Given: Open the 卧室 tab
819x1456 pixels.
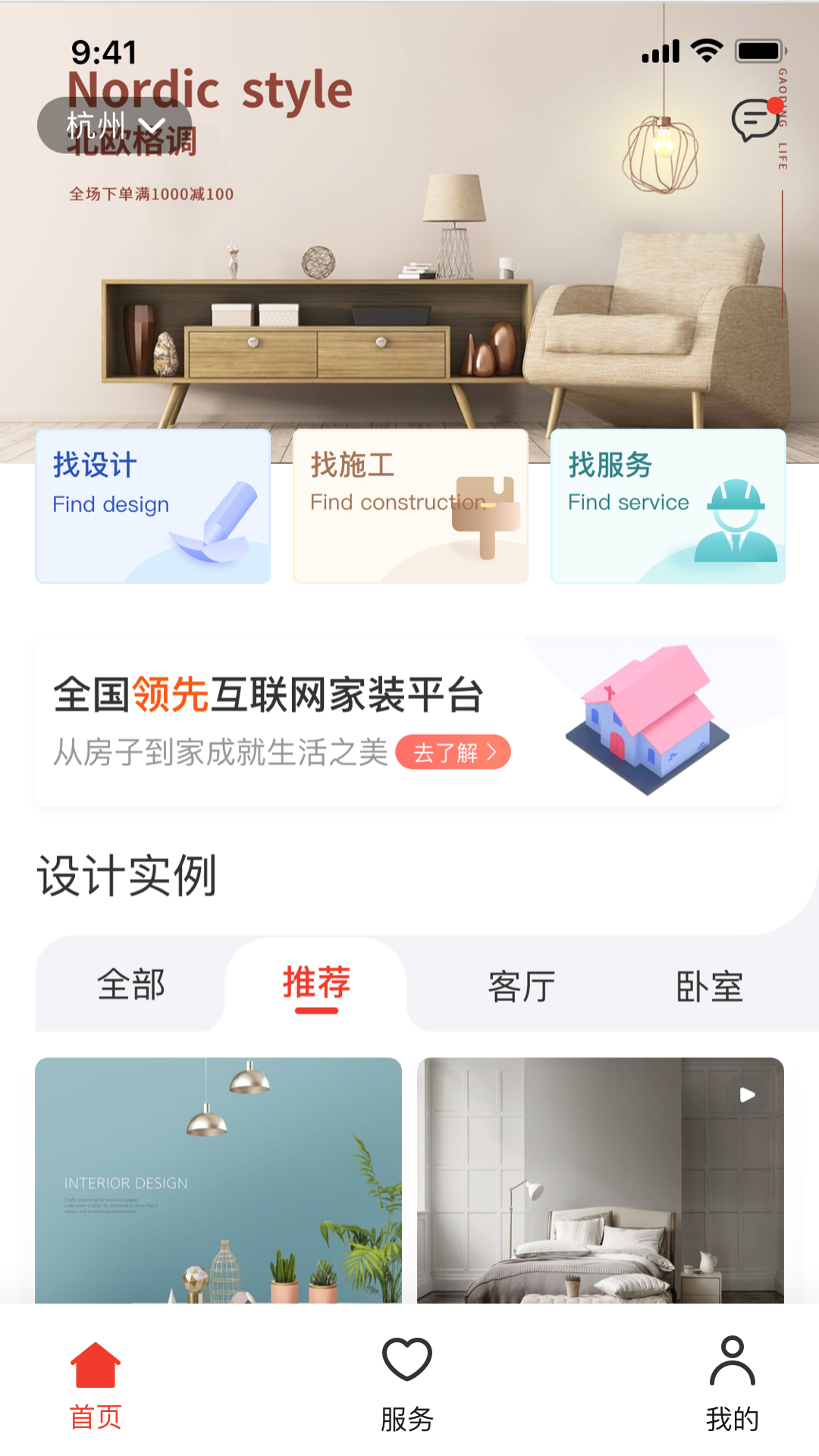Looking at the screenshot, I should click(x=713, y=986).
